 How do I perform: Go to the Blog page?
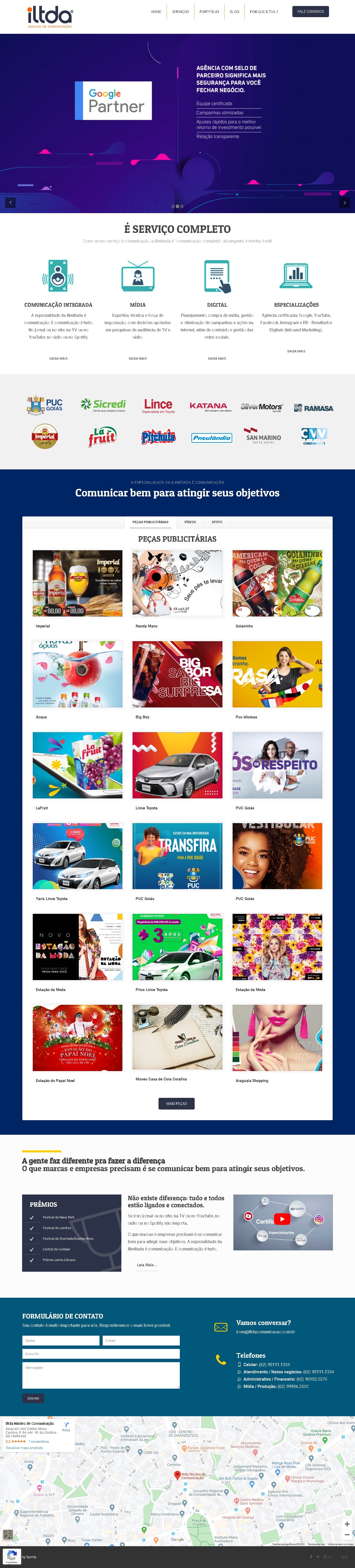[234, 11]
